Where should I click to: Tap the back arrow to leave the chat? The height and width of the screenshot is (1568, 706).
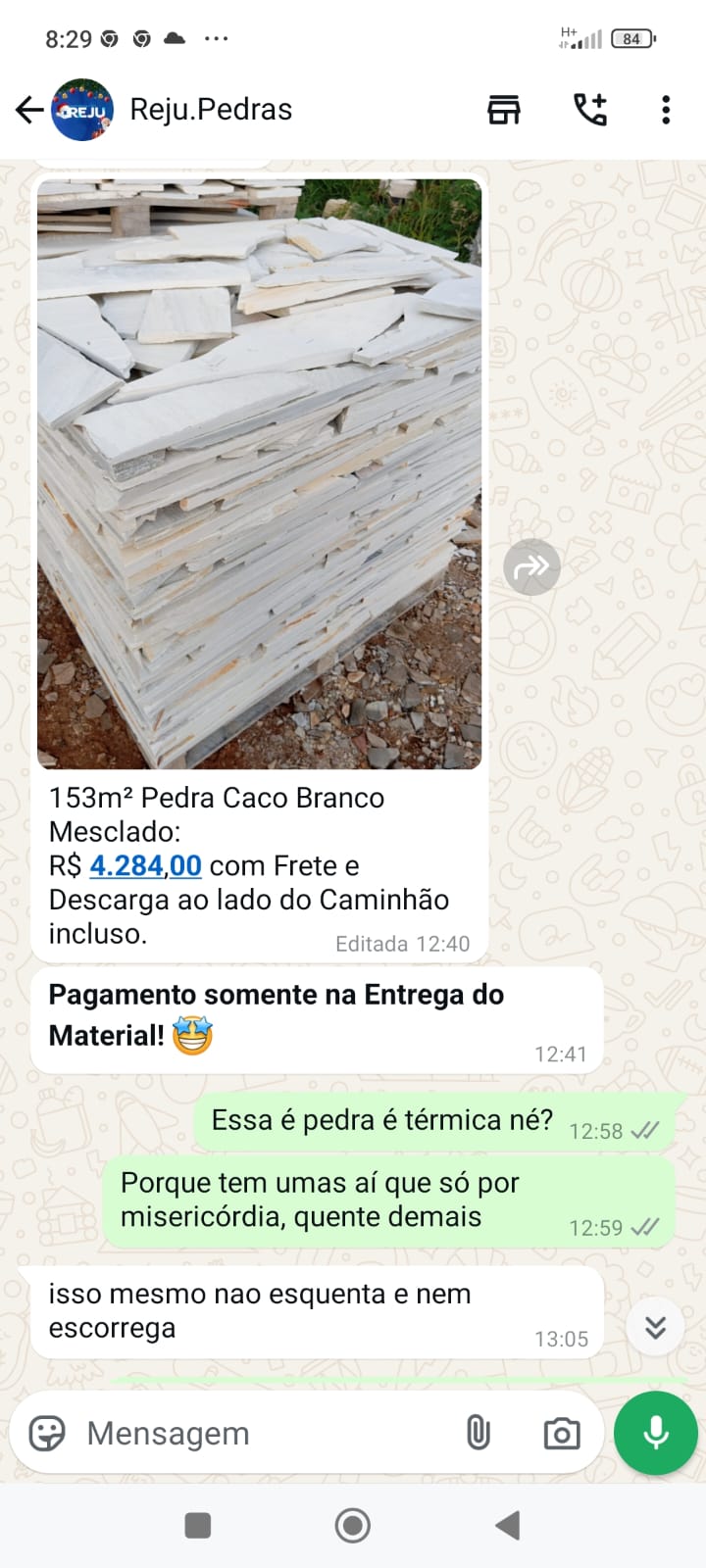click(29, 110)
